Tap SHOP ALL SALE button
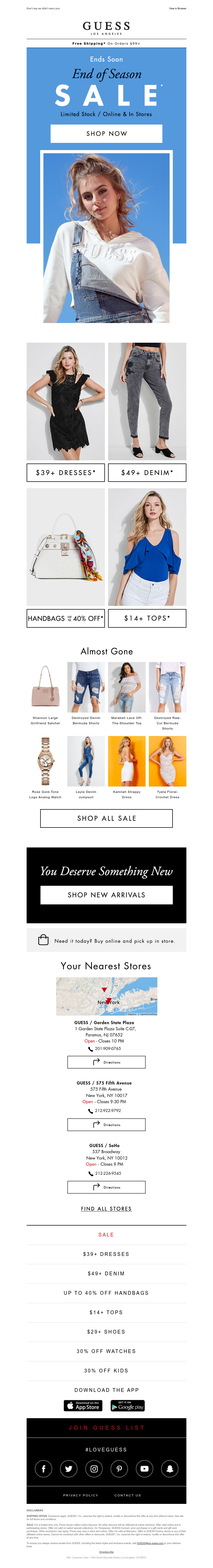The height and width of the screenshot is (1568, 213). (x=106, y=818)
